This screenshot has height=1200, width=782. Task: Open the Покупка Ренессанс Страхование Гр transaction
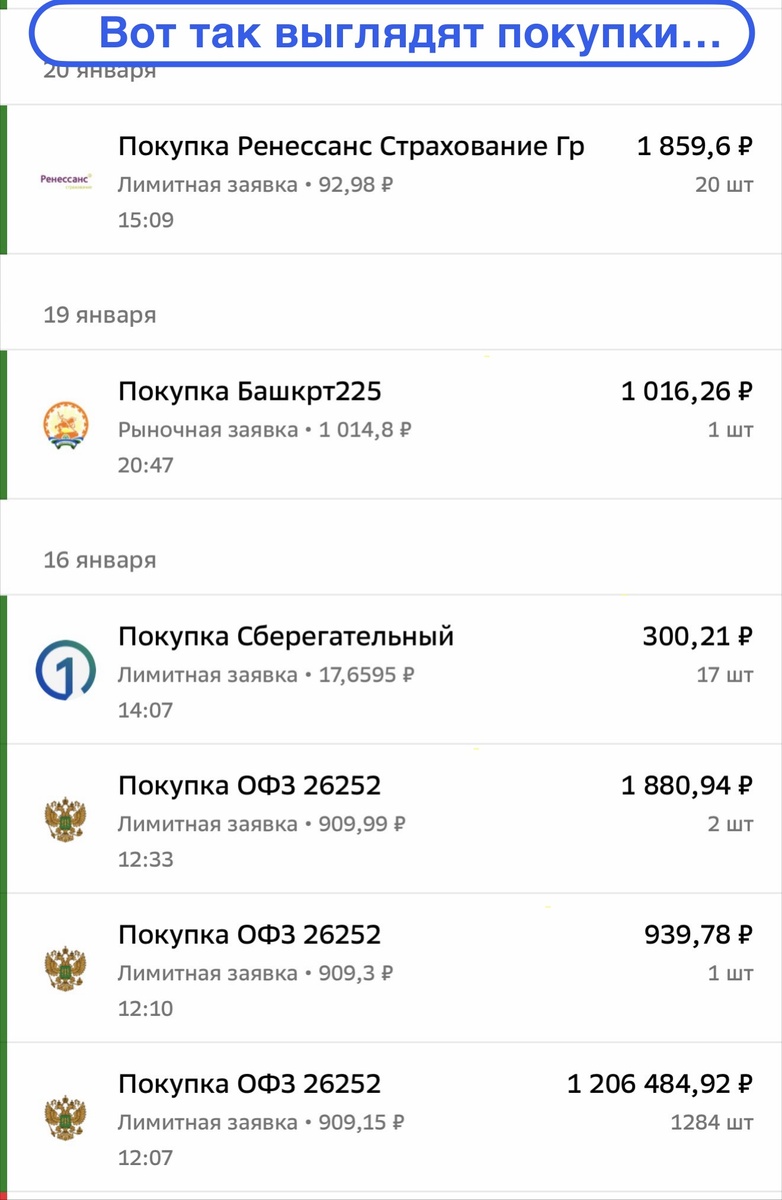click(390, 180)
